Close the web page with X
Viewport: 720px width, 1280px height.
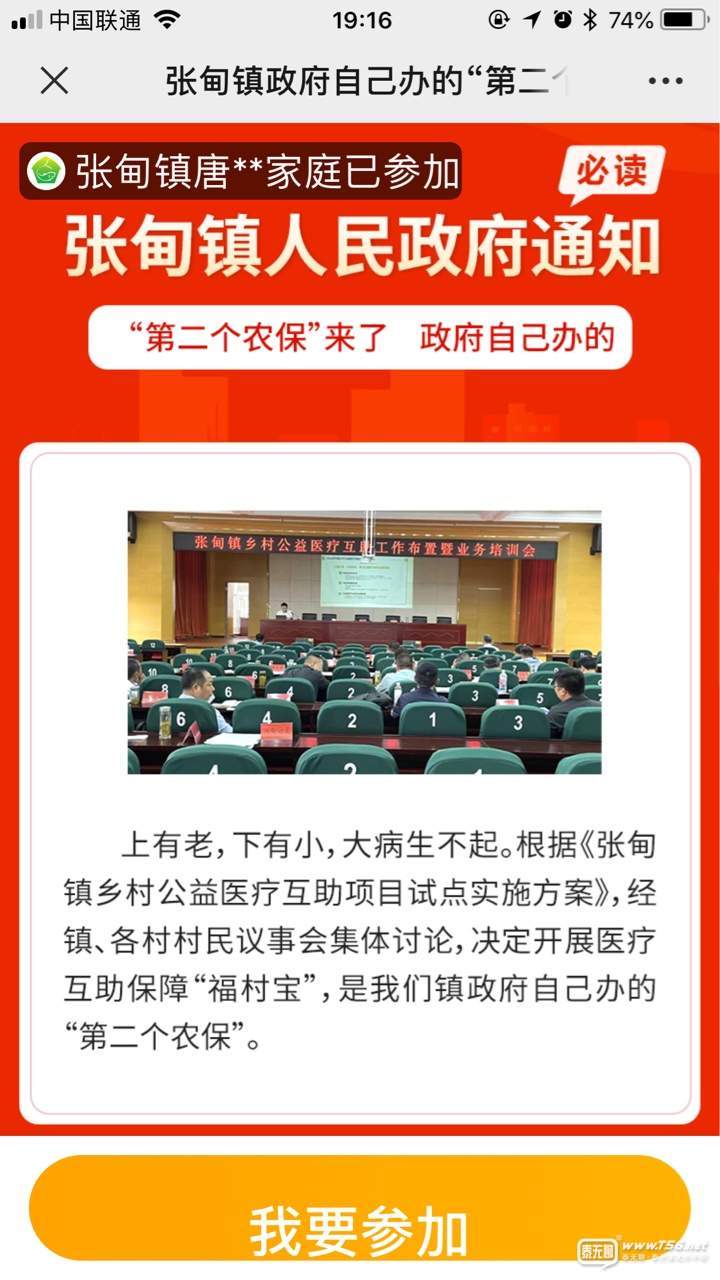tap(54, 81)
